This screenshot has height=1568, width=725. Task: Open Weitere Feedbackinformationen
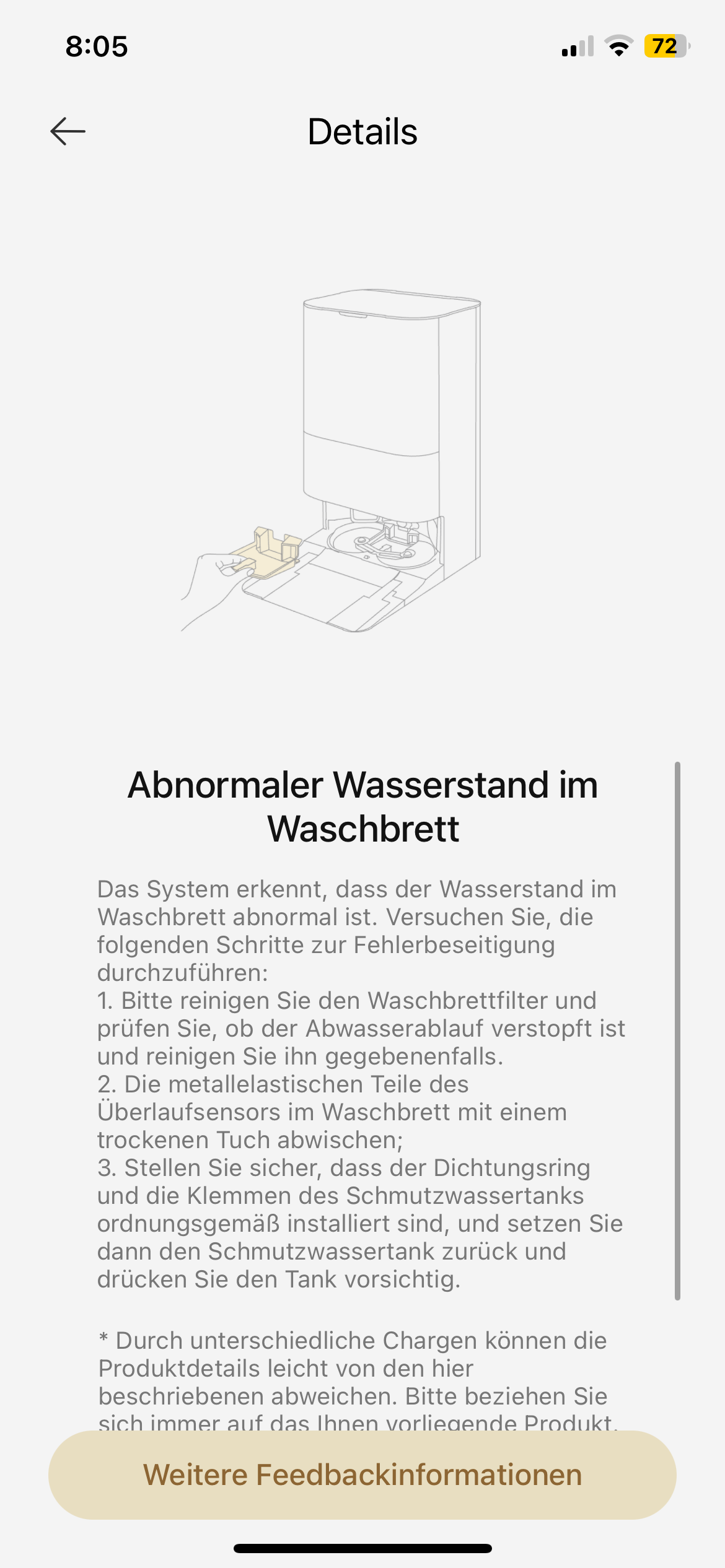coord(362,1474)
